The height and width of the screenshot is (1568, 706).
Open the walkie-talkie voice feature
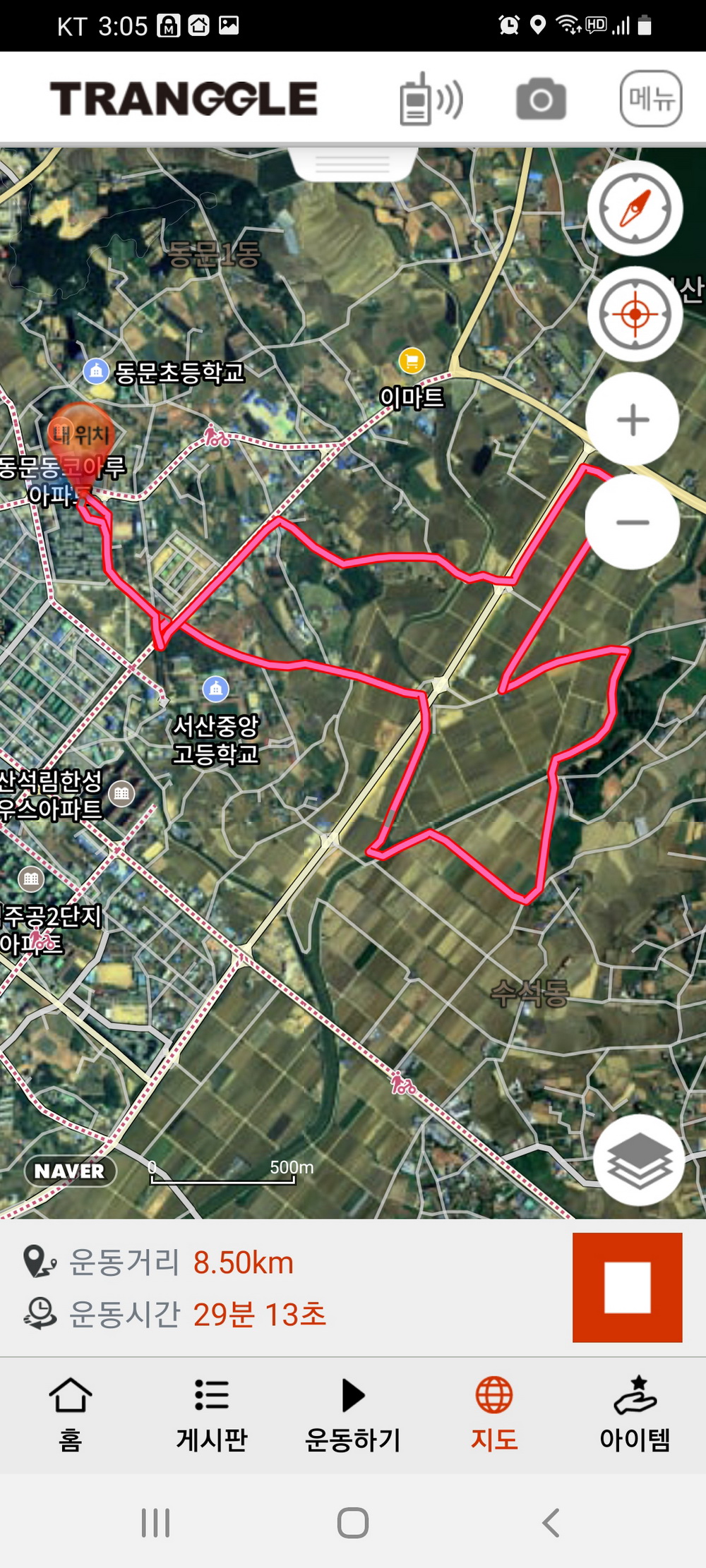pos(431,99)
